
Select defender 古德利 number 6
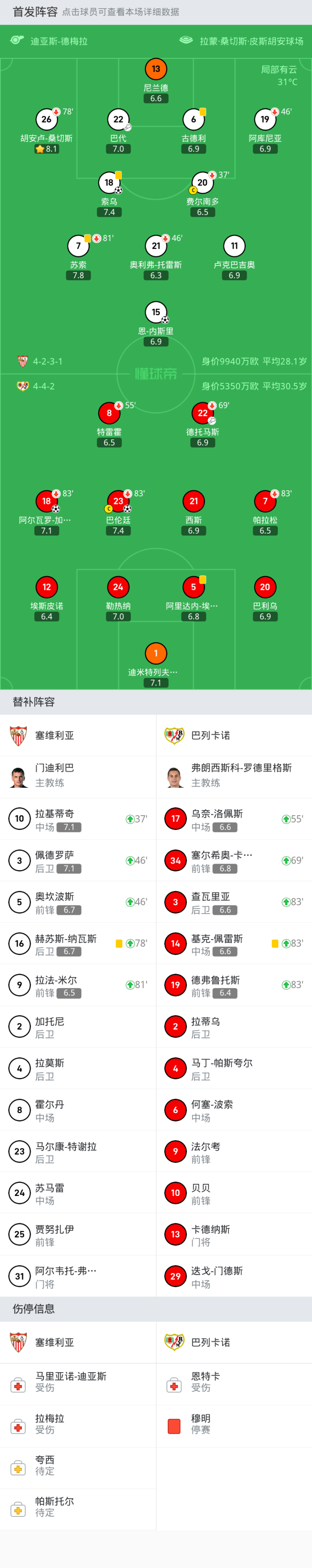pyautogui.click(x=194, y=120)
